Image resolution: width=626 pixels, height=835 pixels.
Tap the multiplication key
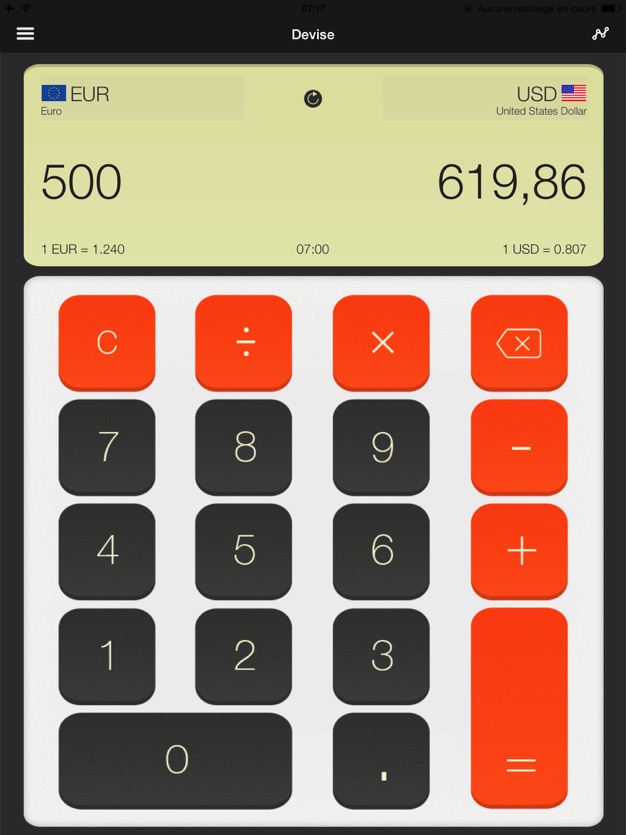click(x=381, y=342)
